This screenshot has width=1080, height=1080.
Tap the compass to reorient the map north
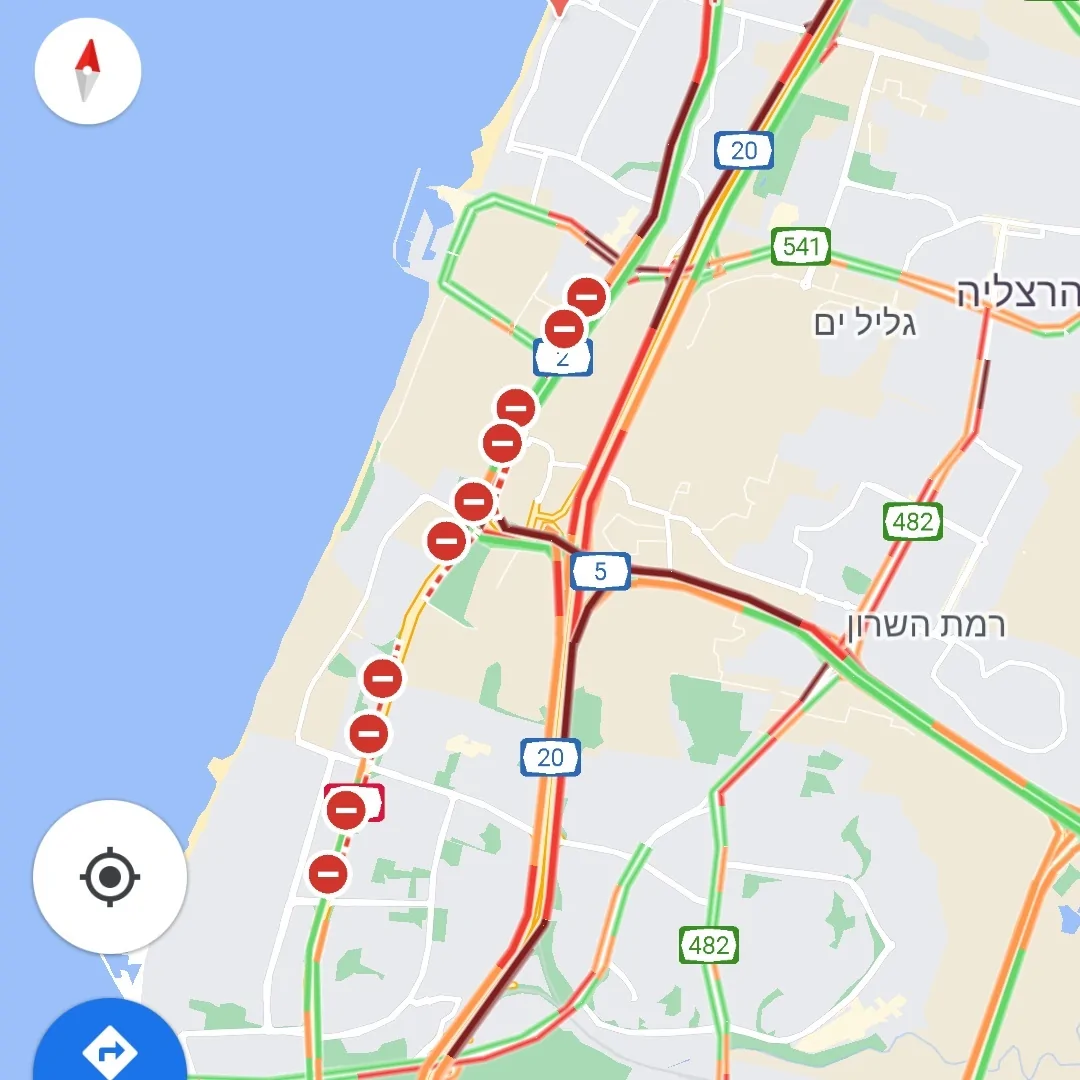click(88, 71)
